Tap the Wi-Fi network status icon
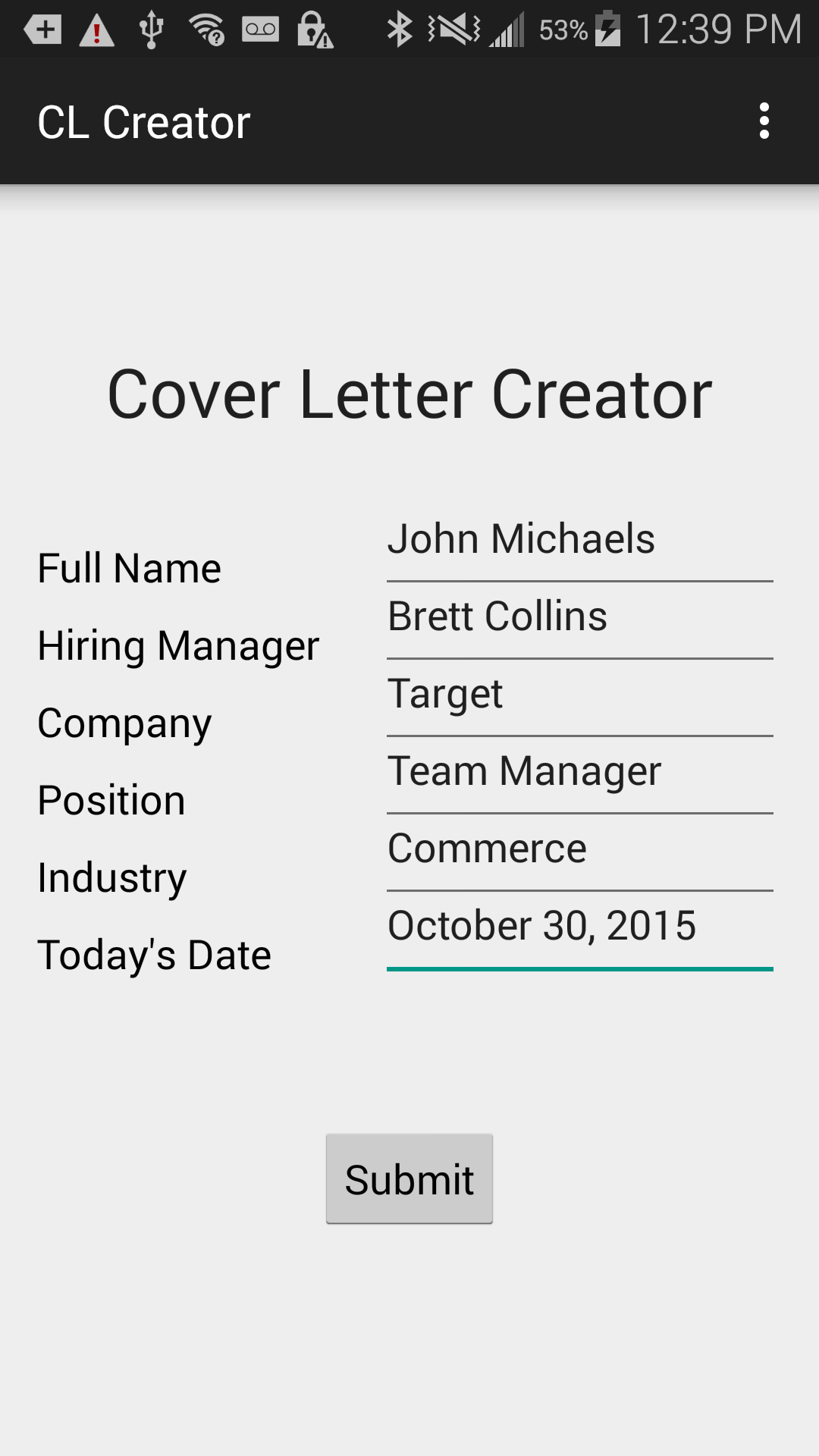The image size is (819, 1456). (206, 29)
